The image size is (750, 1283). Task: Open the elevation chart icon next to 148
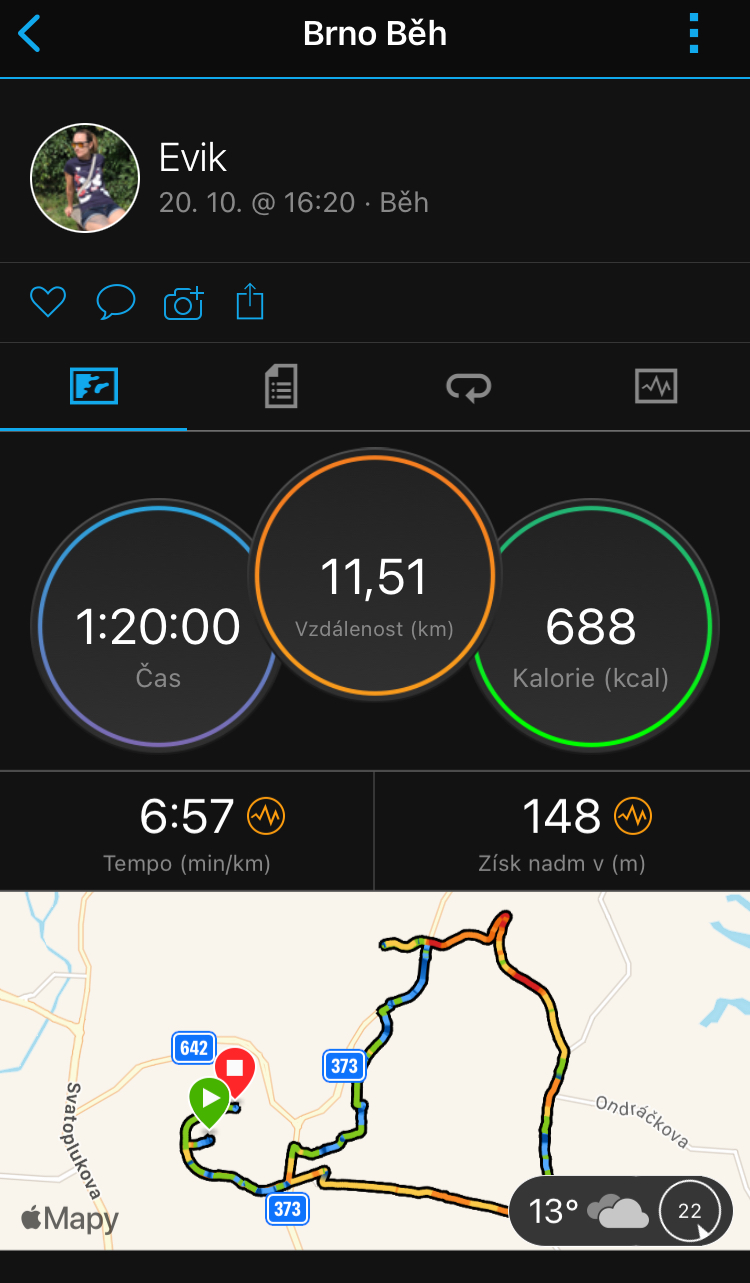point(633,817)
